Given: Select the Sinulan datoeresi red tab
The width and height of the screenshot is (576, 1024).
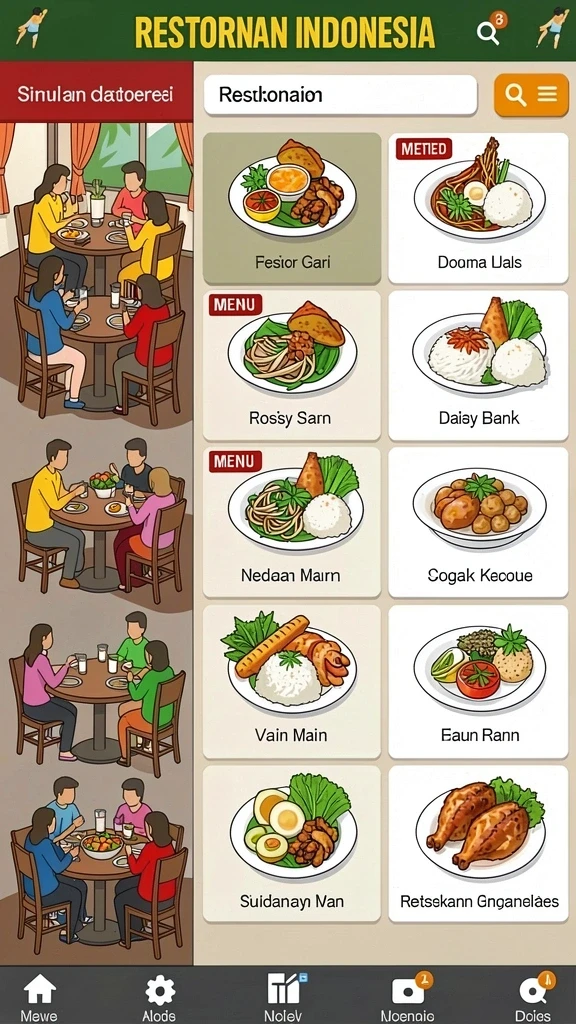Looking at the screenshot, I should pyautogui.click(x=96, y=92).
